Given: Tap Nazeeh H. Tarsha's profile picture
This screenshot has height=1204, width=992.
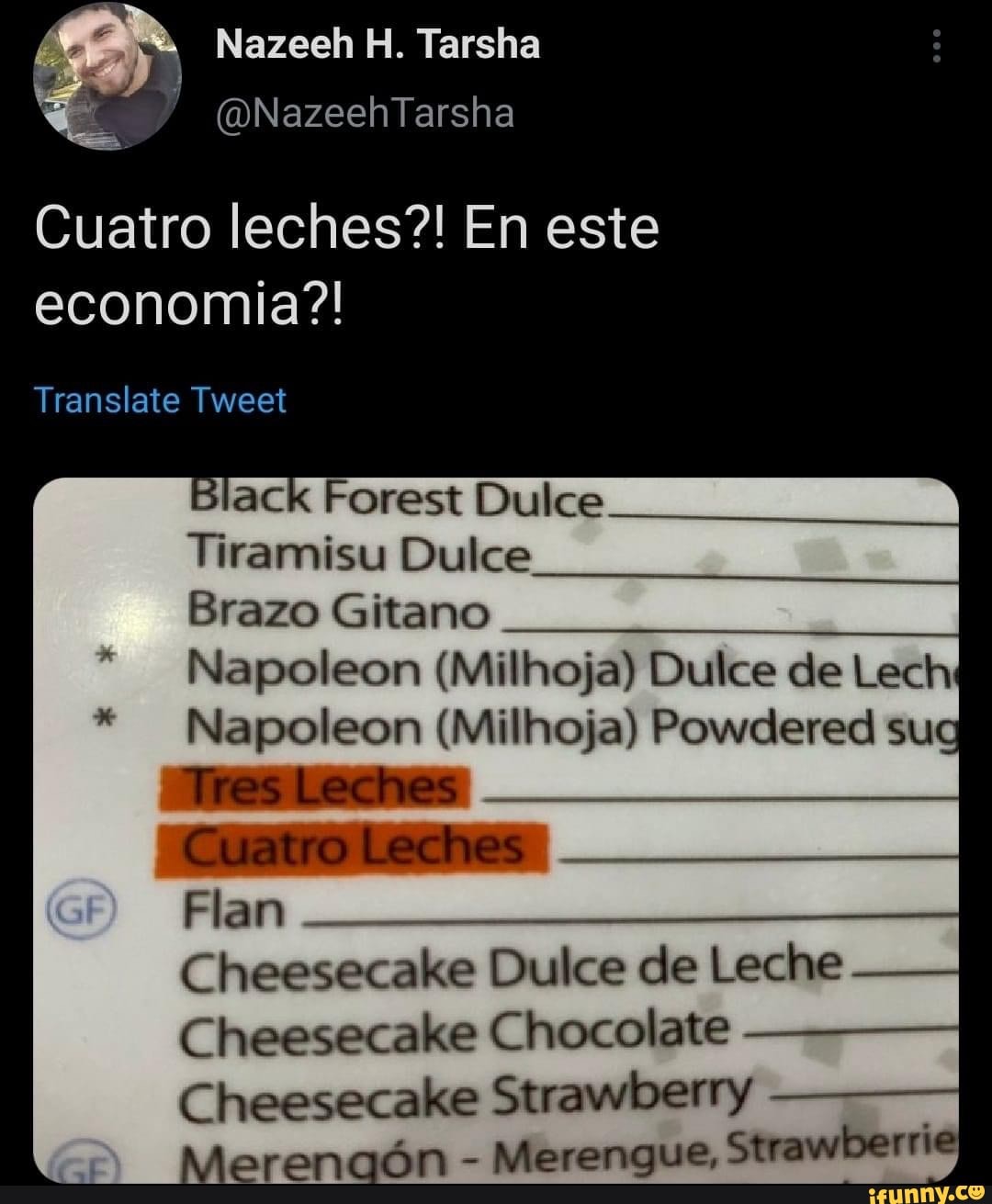Looking at the screenshot, I should [x=107, y=75].
